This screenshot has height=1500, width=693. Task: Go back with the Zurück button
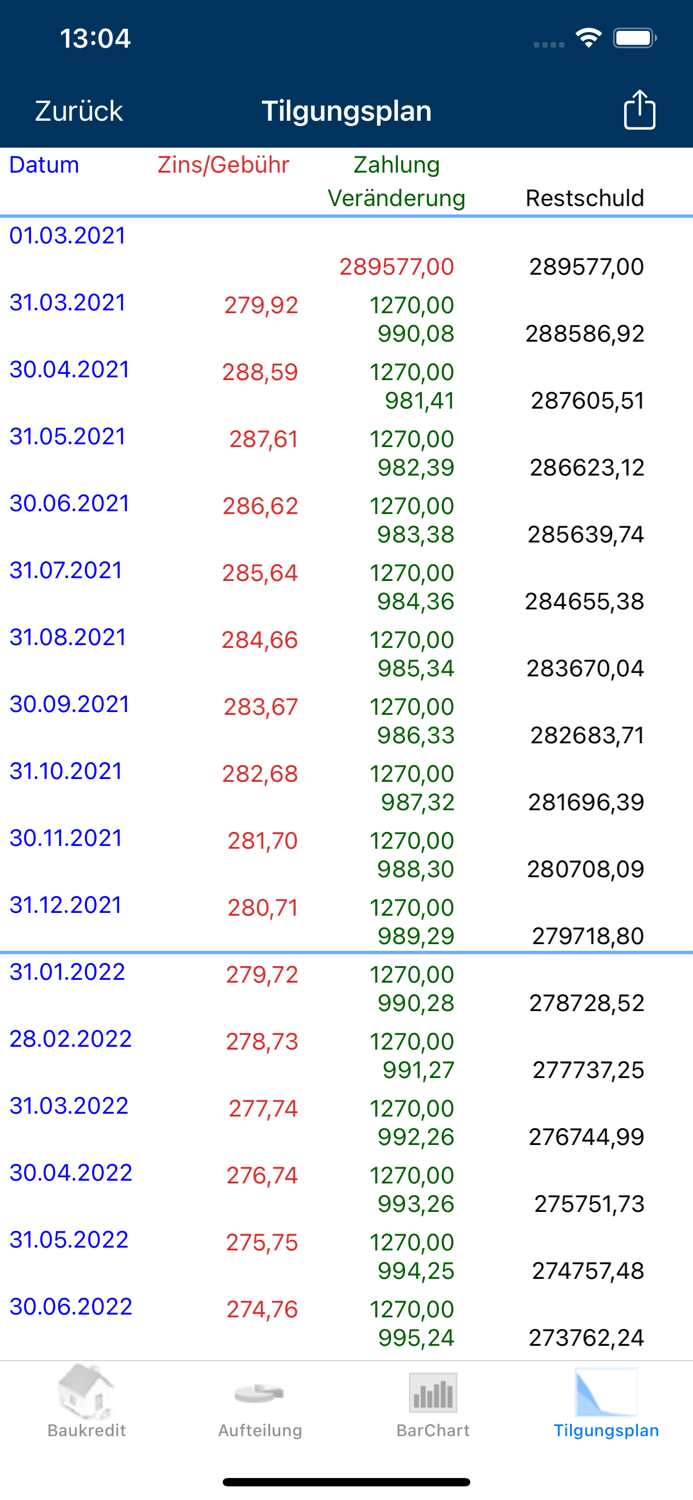(x=79, y=111)
